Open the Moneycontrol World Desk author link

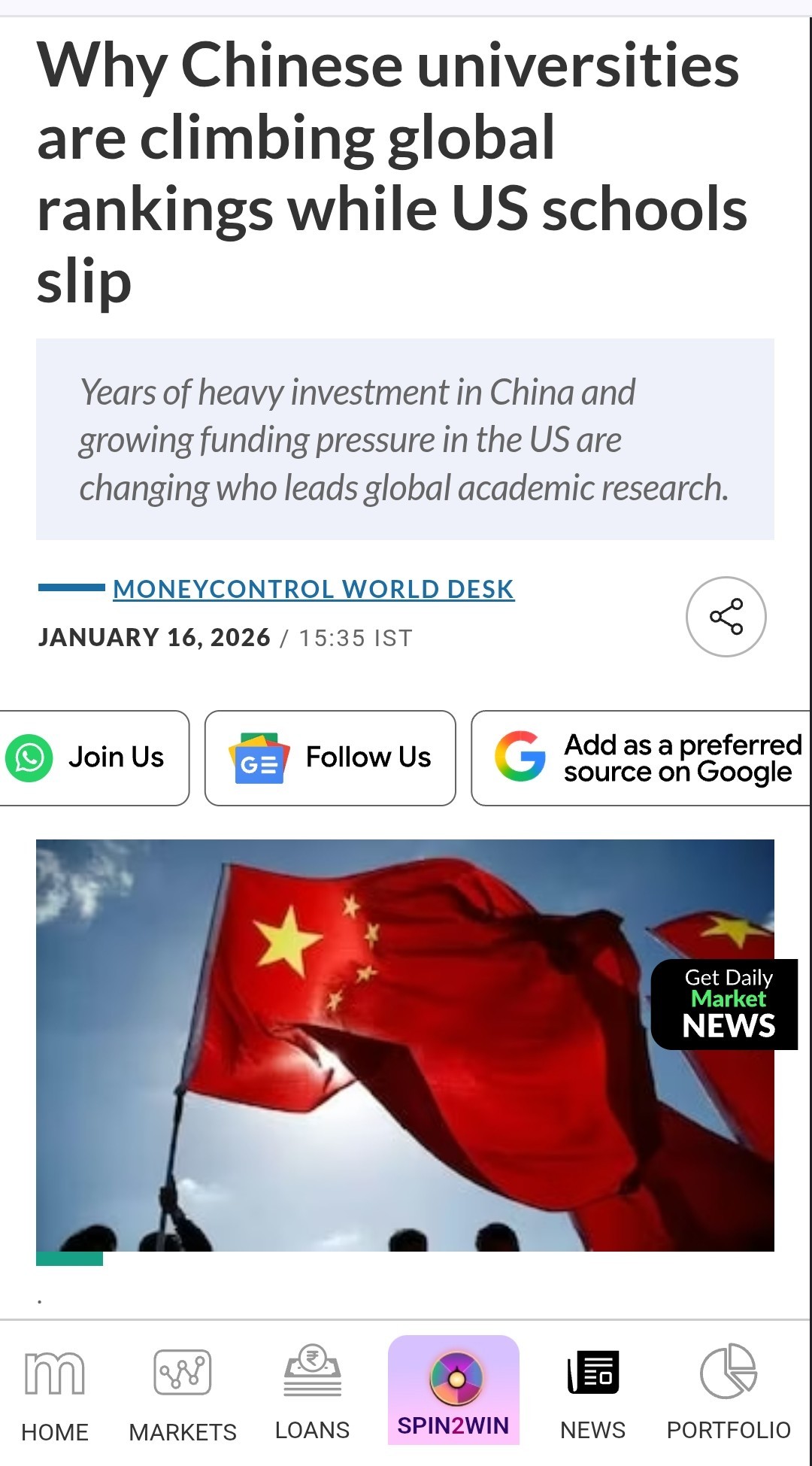point(314,589)
